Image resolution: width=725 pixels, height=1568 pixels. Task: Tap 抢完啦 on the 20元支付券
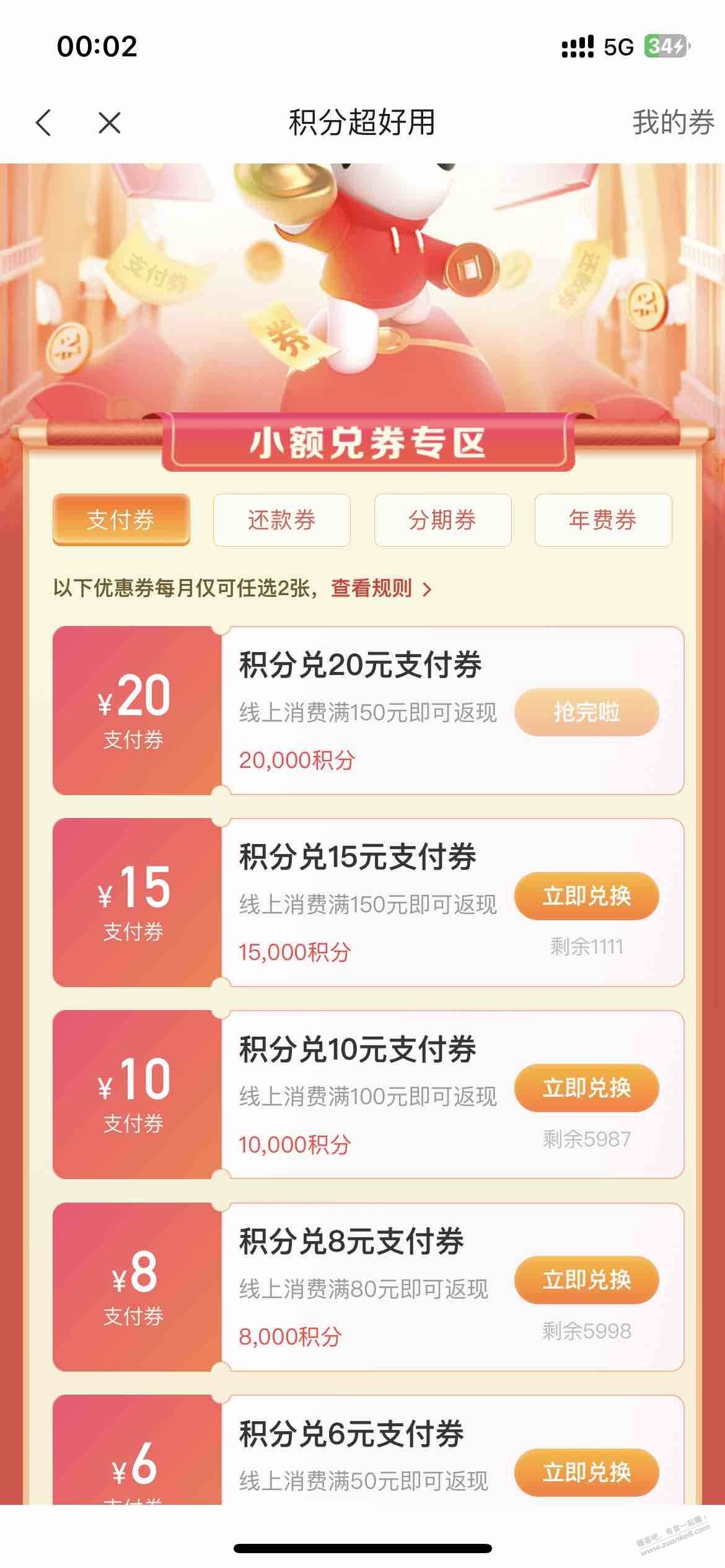pos(586,712)
